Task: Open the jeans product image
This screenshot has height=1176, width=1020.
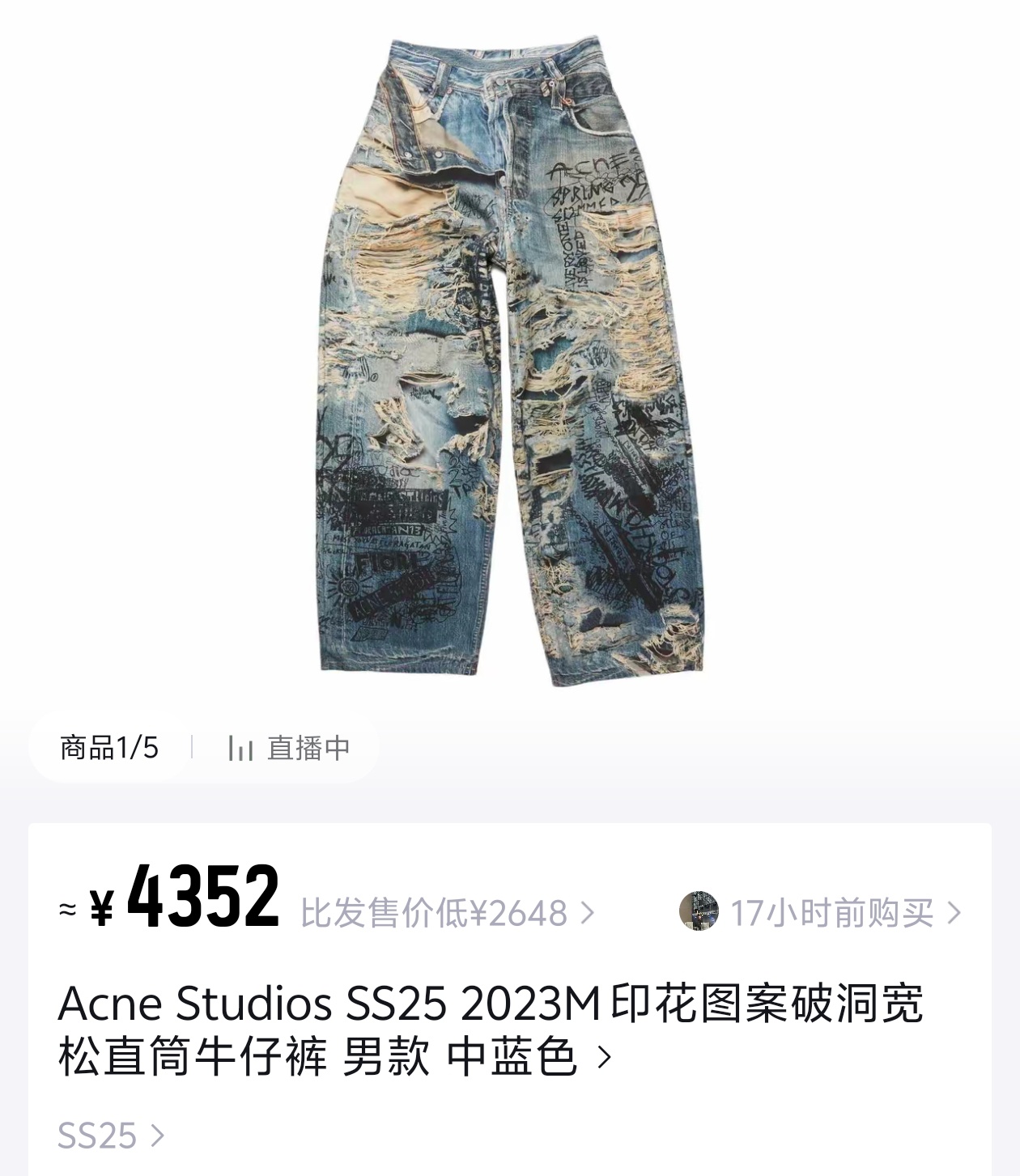Action: click(x=510, y=360)
